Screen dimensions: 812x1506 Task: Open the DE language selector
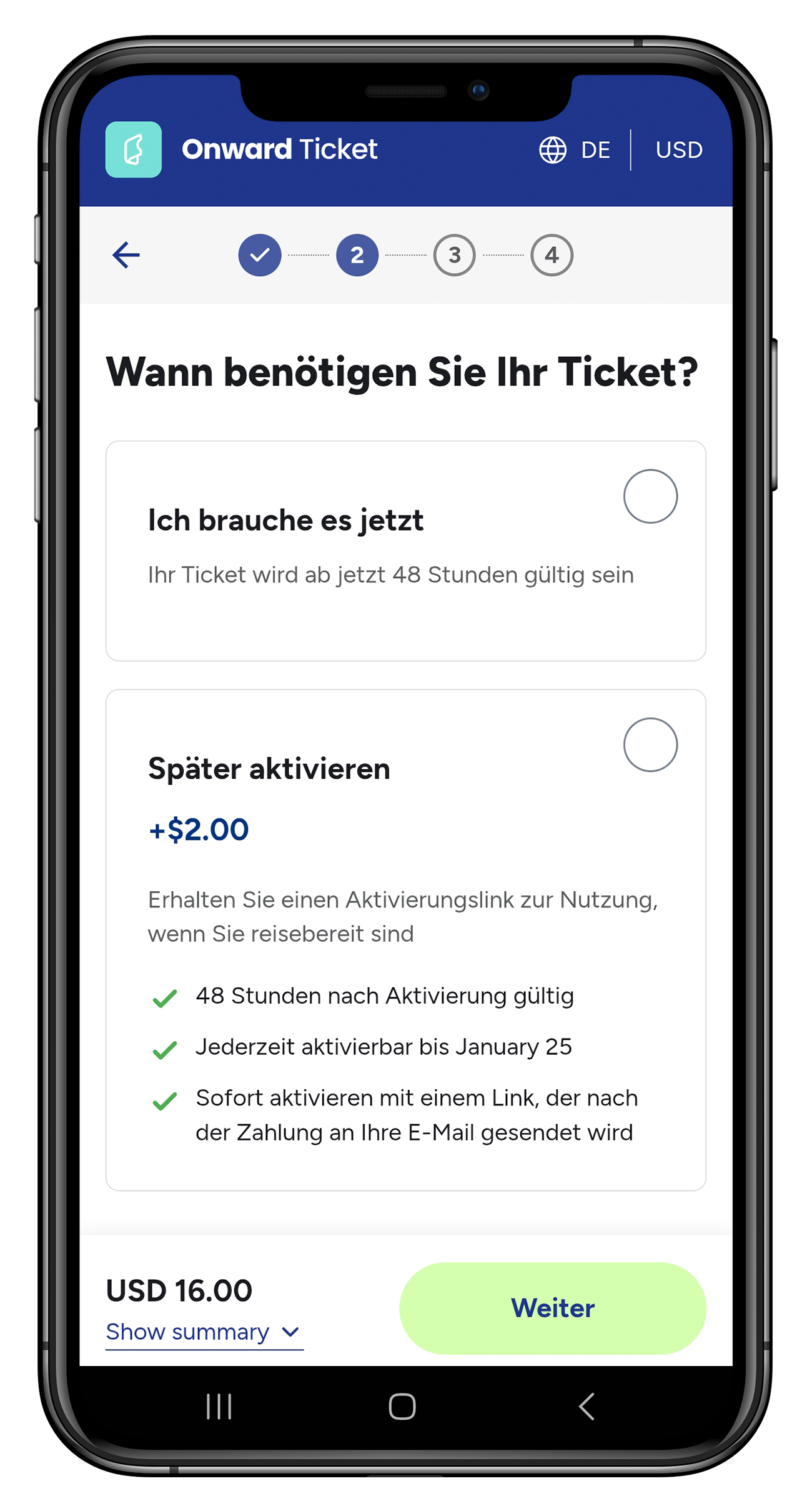(575, 150)
